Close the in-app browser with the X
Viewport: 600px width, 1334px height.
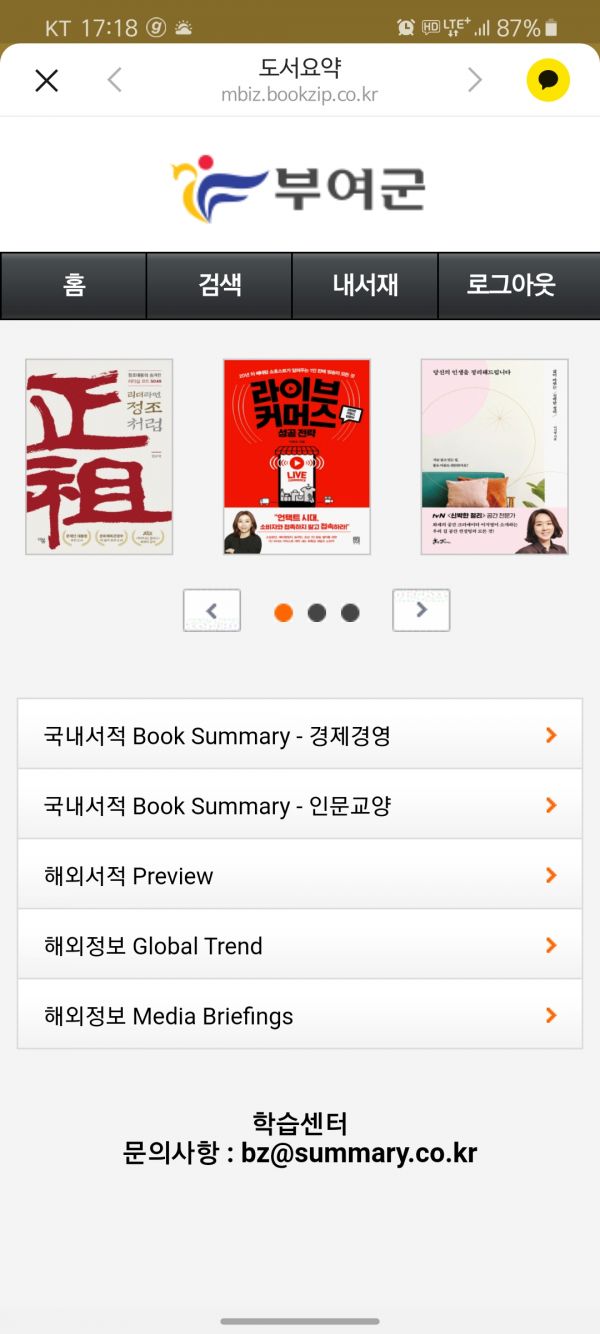pyautogui.click(x=47, y=81)
